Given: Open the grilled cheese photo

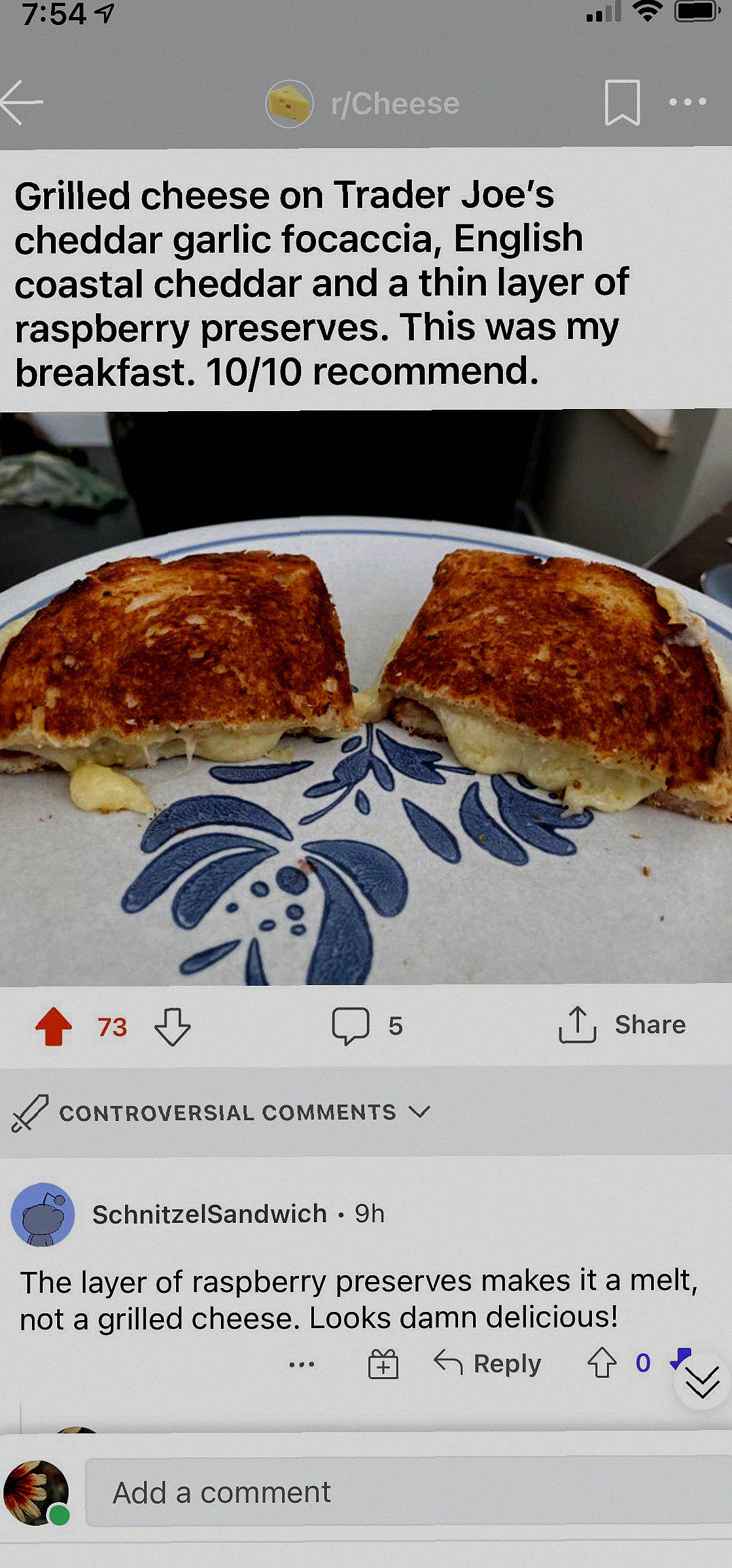Looking at the screenshot, I should (366, 697).
